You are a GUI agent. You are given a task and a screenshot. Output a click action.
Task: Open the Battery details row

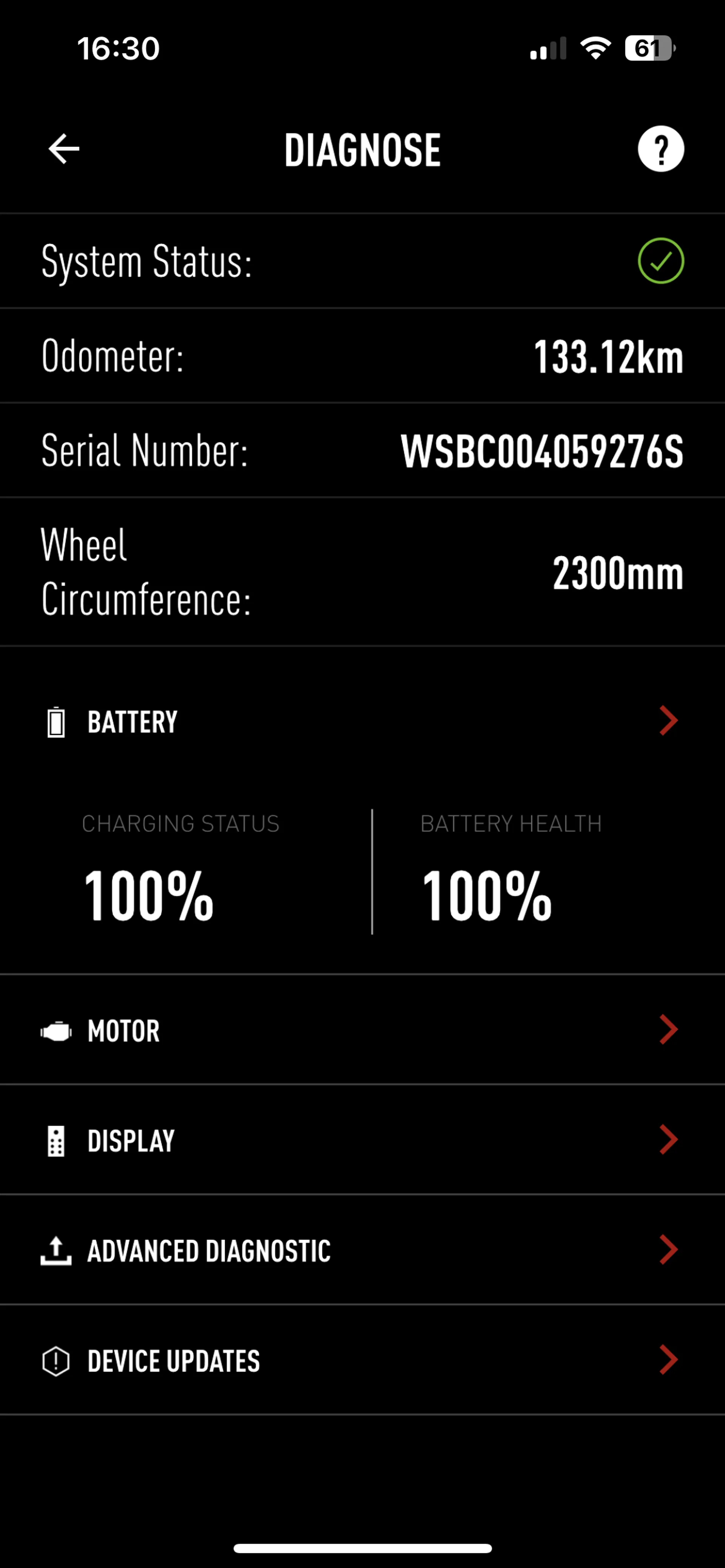pyautogui.click(x=362, y=722)
